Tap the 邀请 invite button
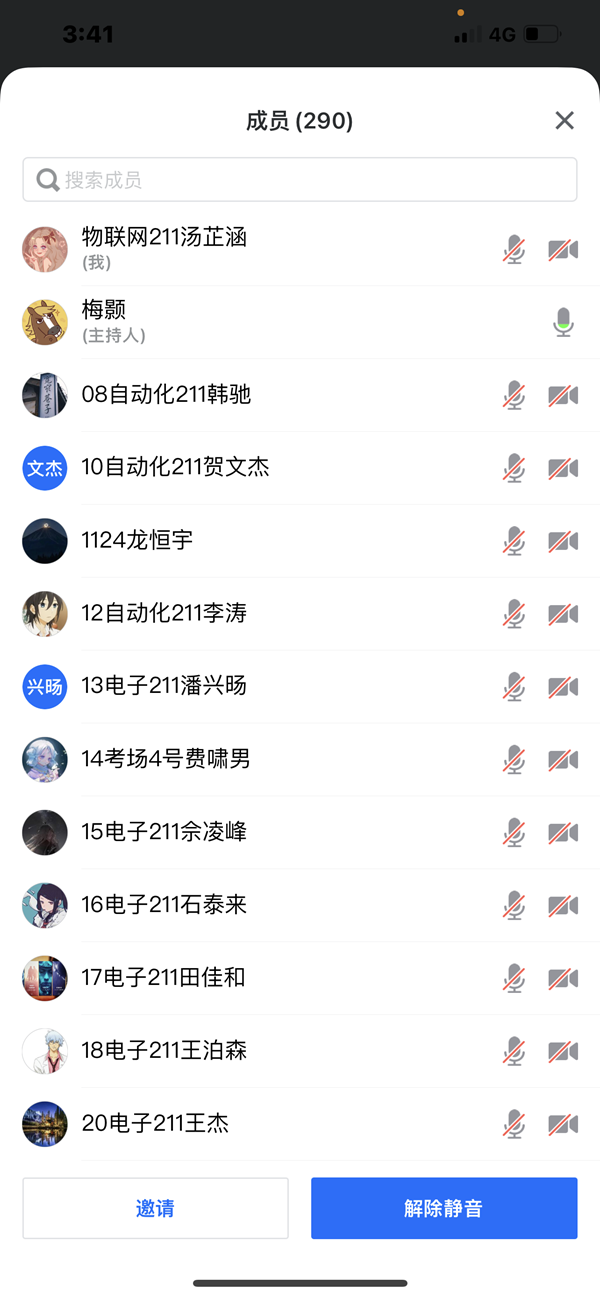Screen dimensions: 600x1298 click(x=155, y=1208)
